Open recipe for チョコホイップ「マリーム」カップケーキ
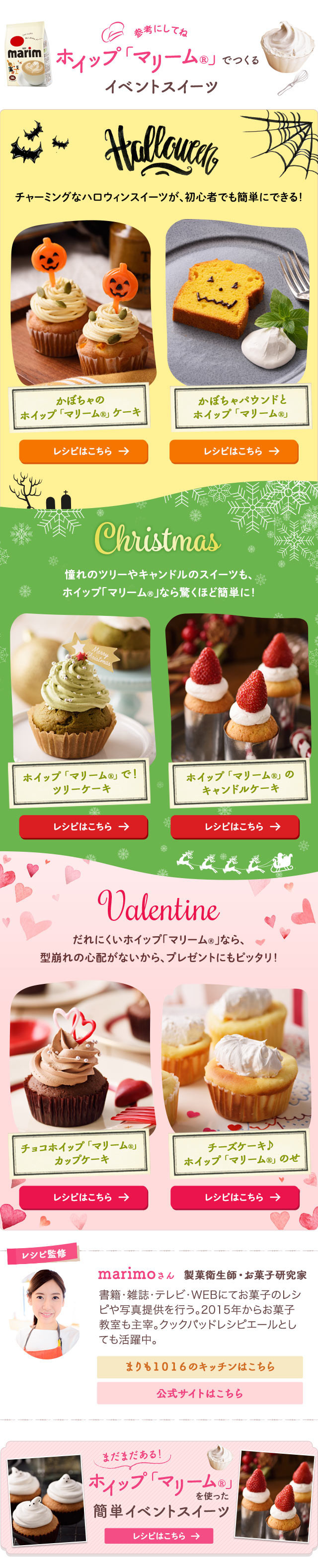Screen dimensions: 318x1568 [x=83, y=1196]
